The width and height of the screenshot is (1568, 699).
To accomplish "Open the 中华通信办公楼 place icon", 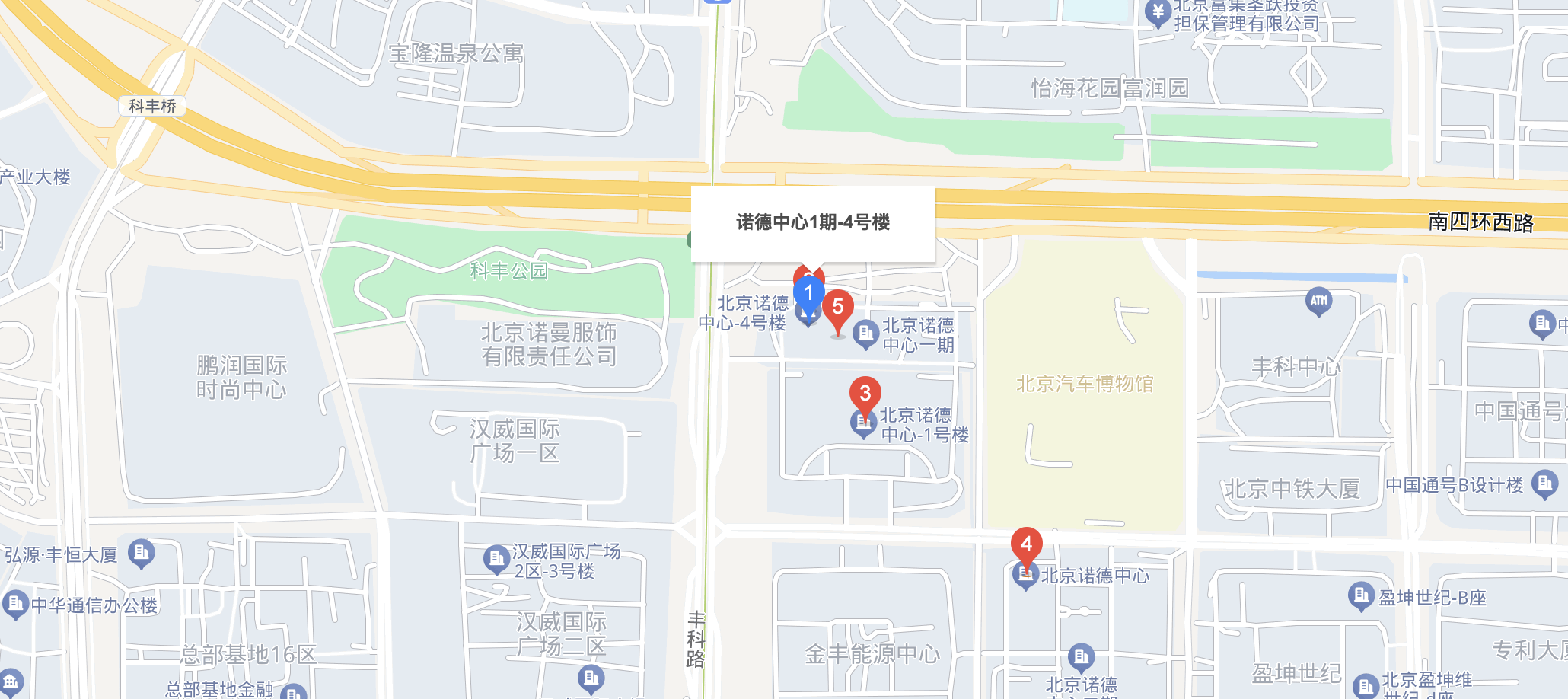I will pos(15,604).
